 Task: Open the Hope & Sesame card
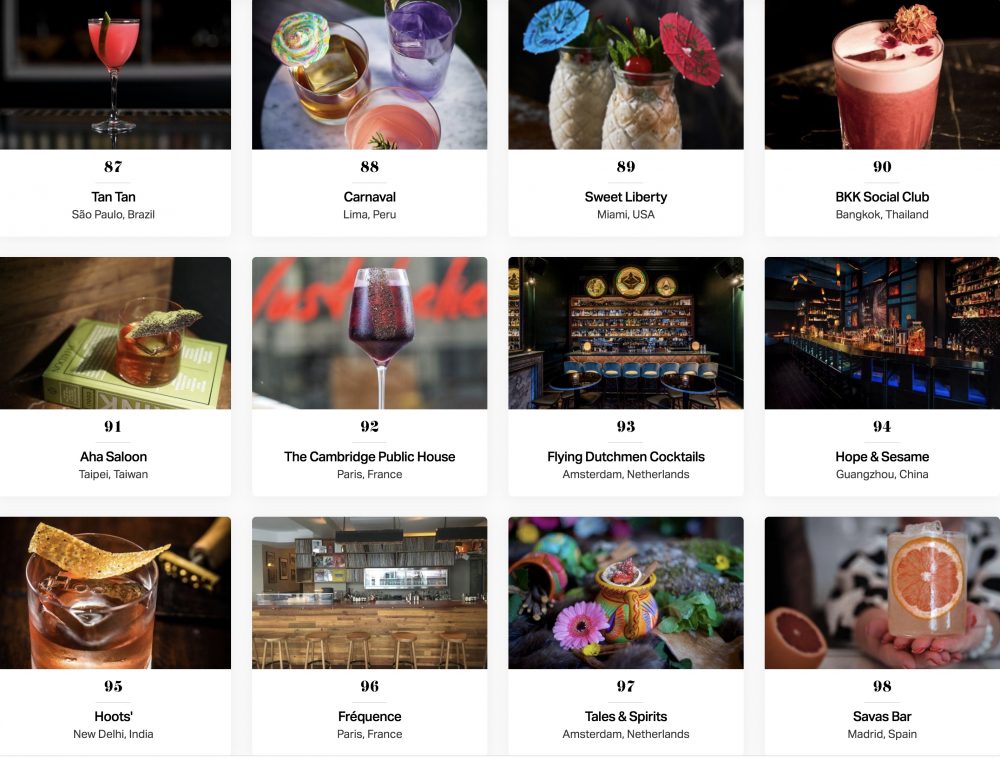click(882, 457)
